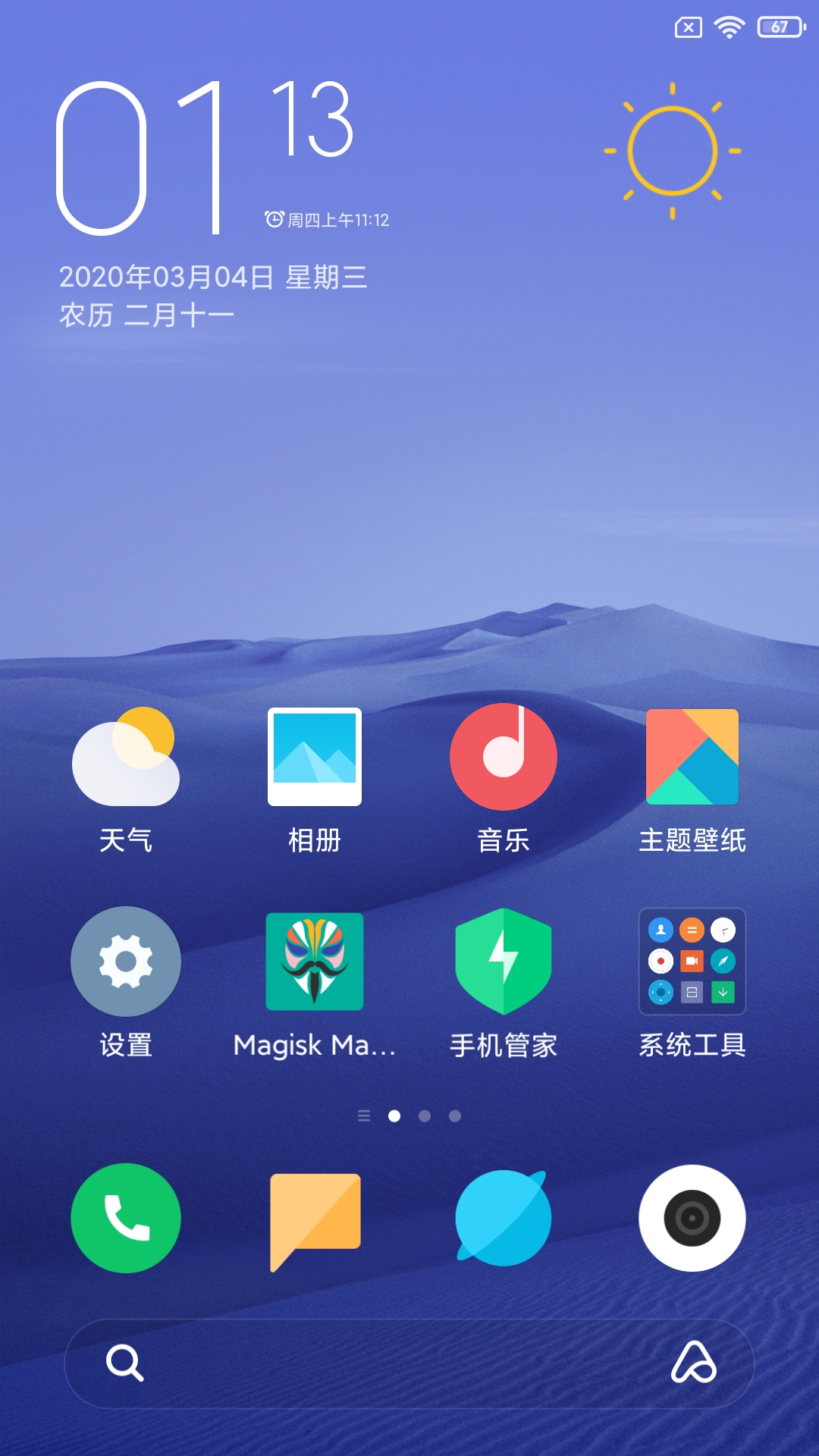Launch the browser from the dock
This screenshot has width=819, height=1456.
click(504, 1218)
